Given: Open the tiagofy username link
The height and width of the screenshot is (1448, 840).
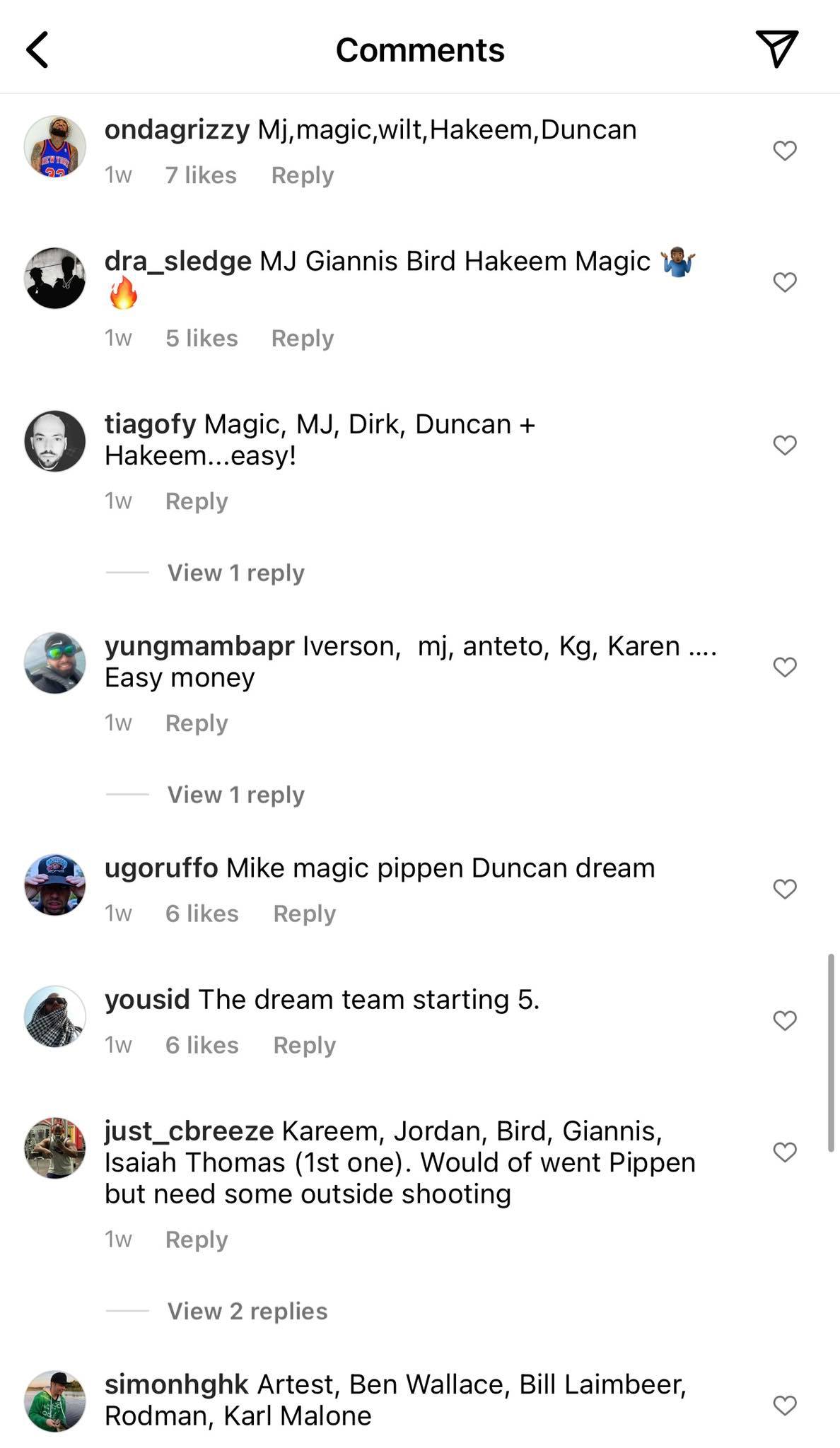Looking at the screenshot, I should 150,424.
